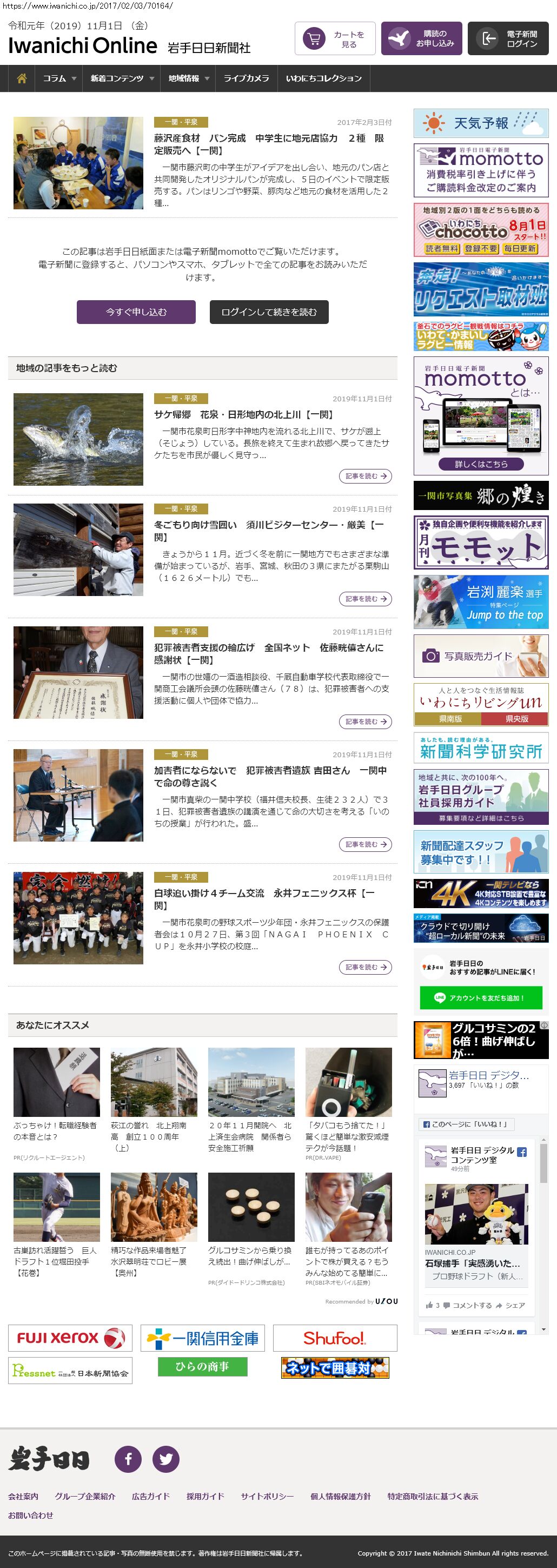Tap ログインして続きを読む button
The width and height of the screenshot is (557, 1568).
point(269,312)
